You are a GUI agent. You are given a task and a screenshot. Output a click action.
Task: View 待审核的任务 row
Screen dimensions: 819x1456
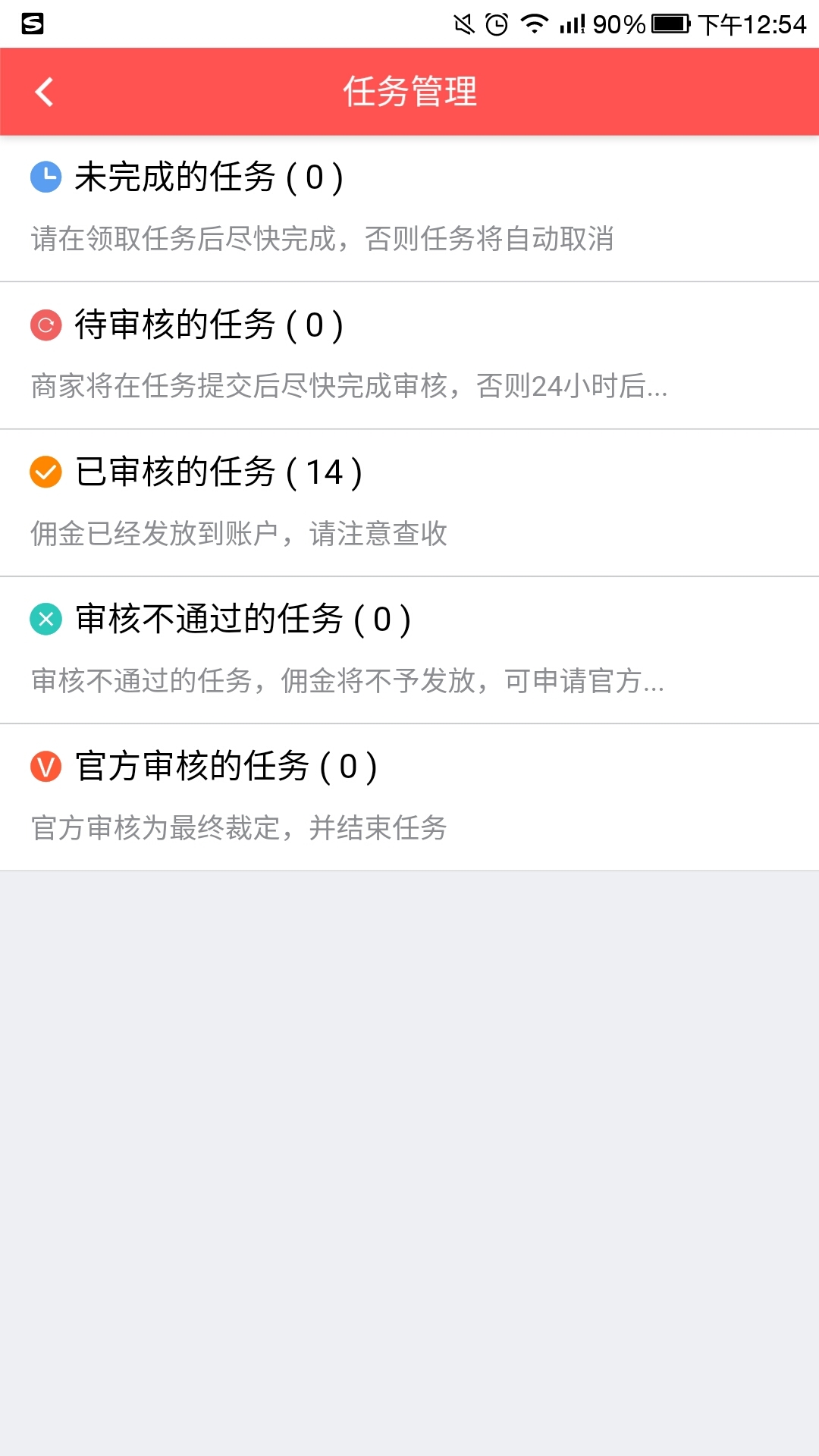pyautogui.click(x=409, y=355)
